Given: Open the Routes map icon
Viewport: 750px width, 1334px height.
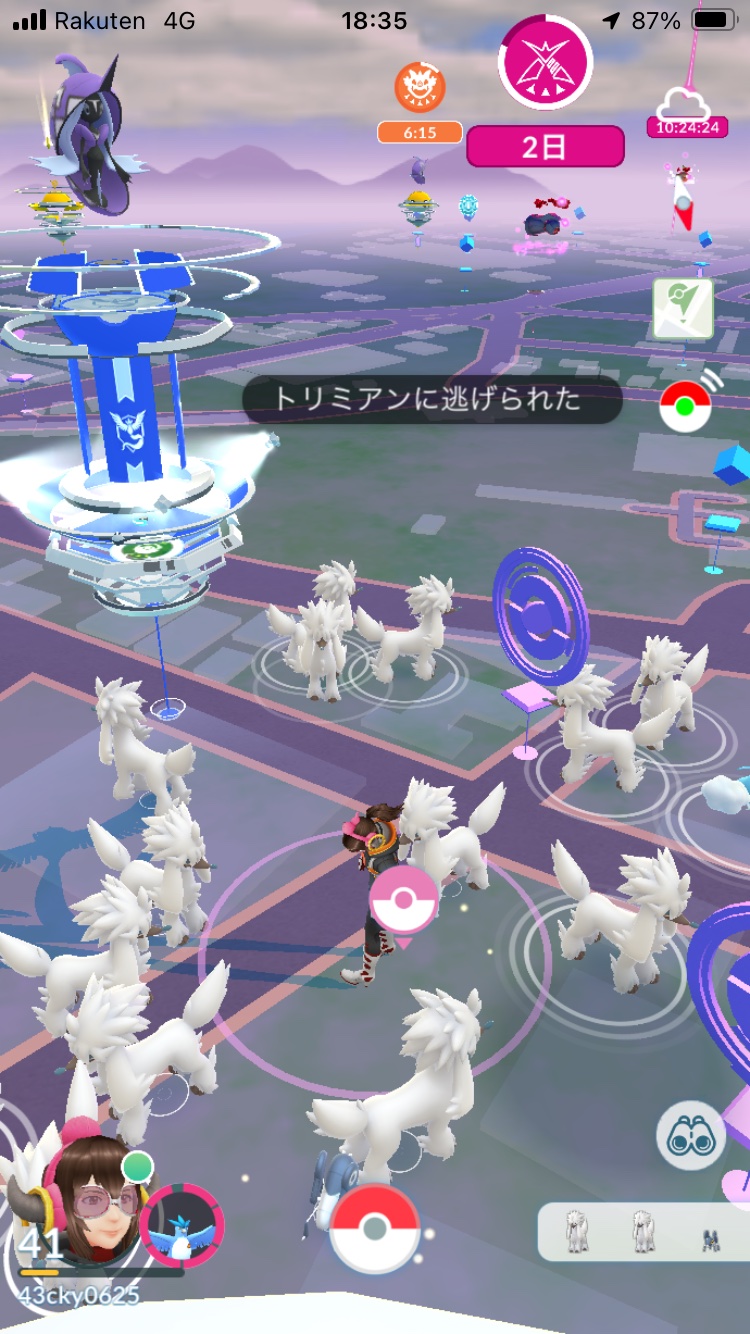Looking at the screenshot, I should tap(683, 308).
